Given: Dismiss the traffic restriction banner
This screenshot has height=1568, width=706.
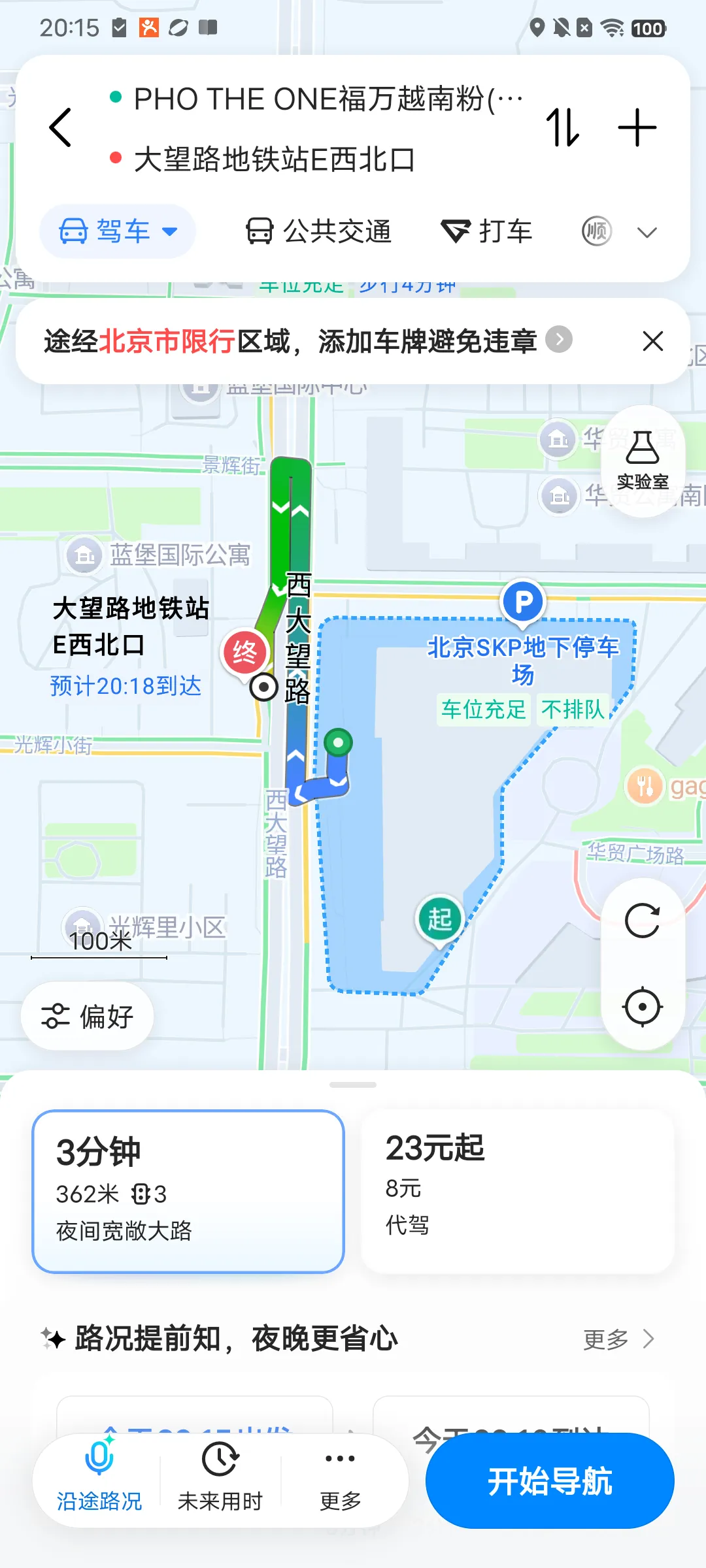Looking at the screenshot, I should [652, 341].
